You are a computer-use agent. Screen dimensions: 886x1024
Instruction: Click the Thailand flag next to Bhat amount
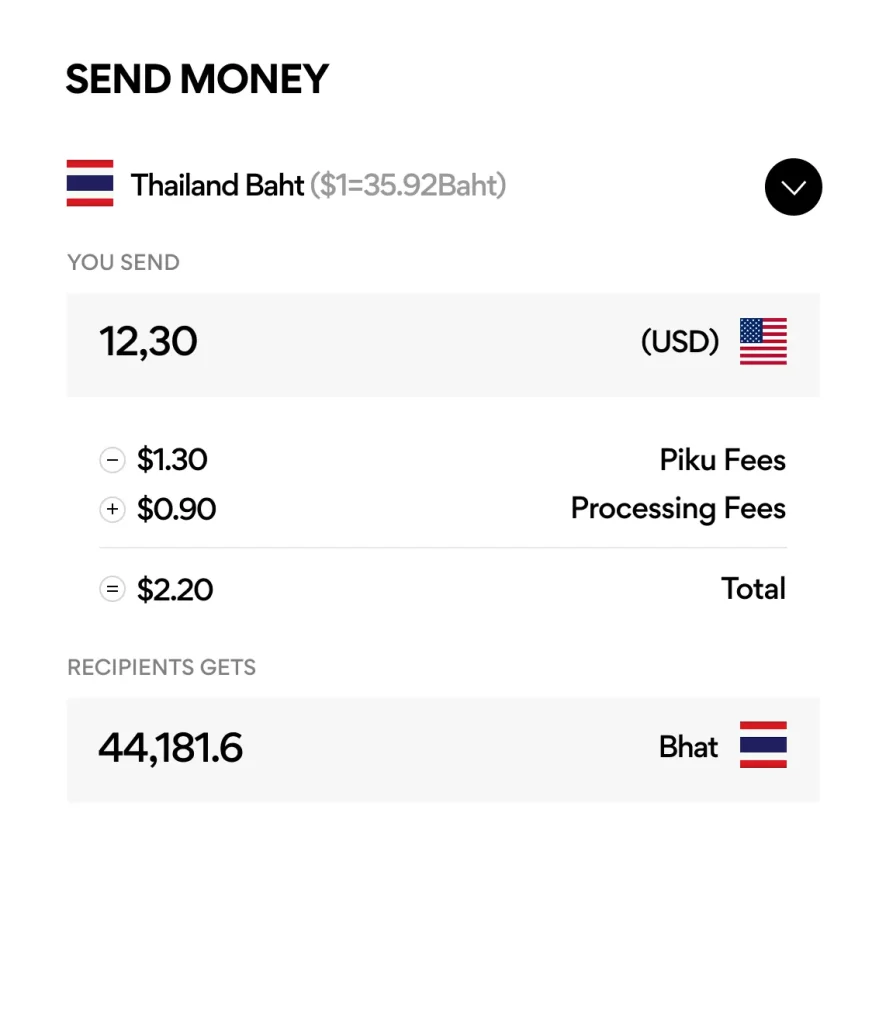(x=763, y=745)
